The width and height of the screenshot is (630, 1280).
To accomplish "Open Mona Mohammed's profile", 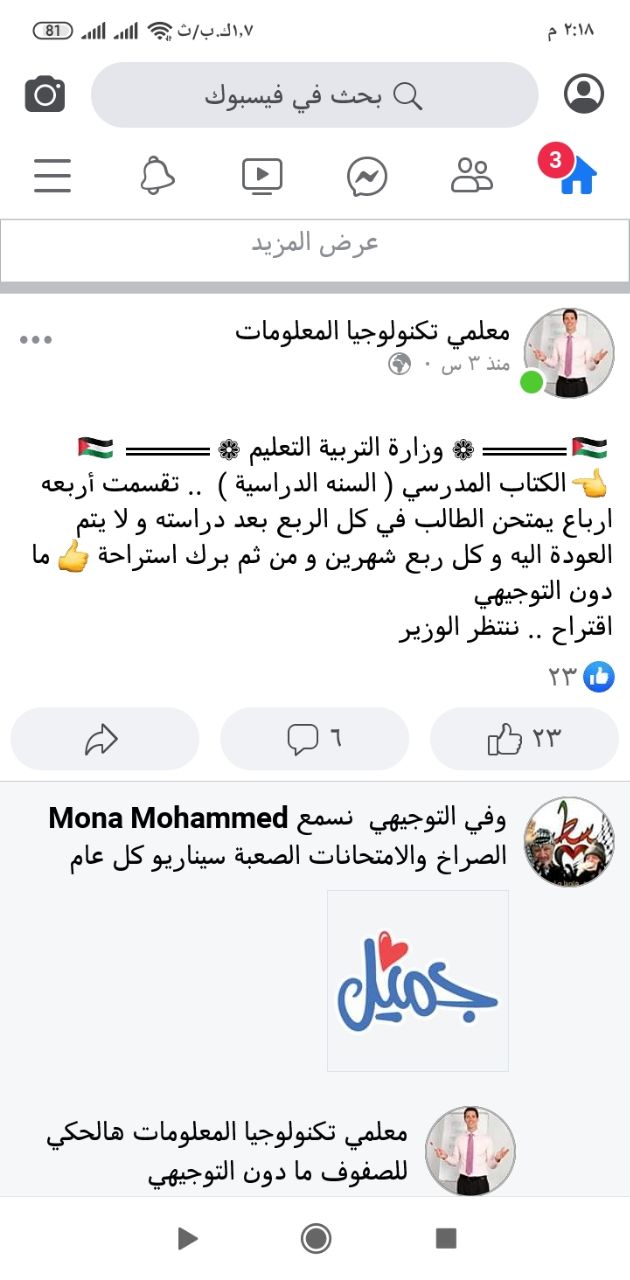I will click(168, 818).
